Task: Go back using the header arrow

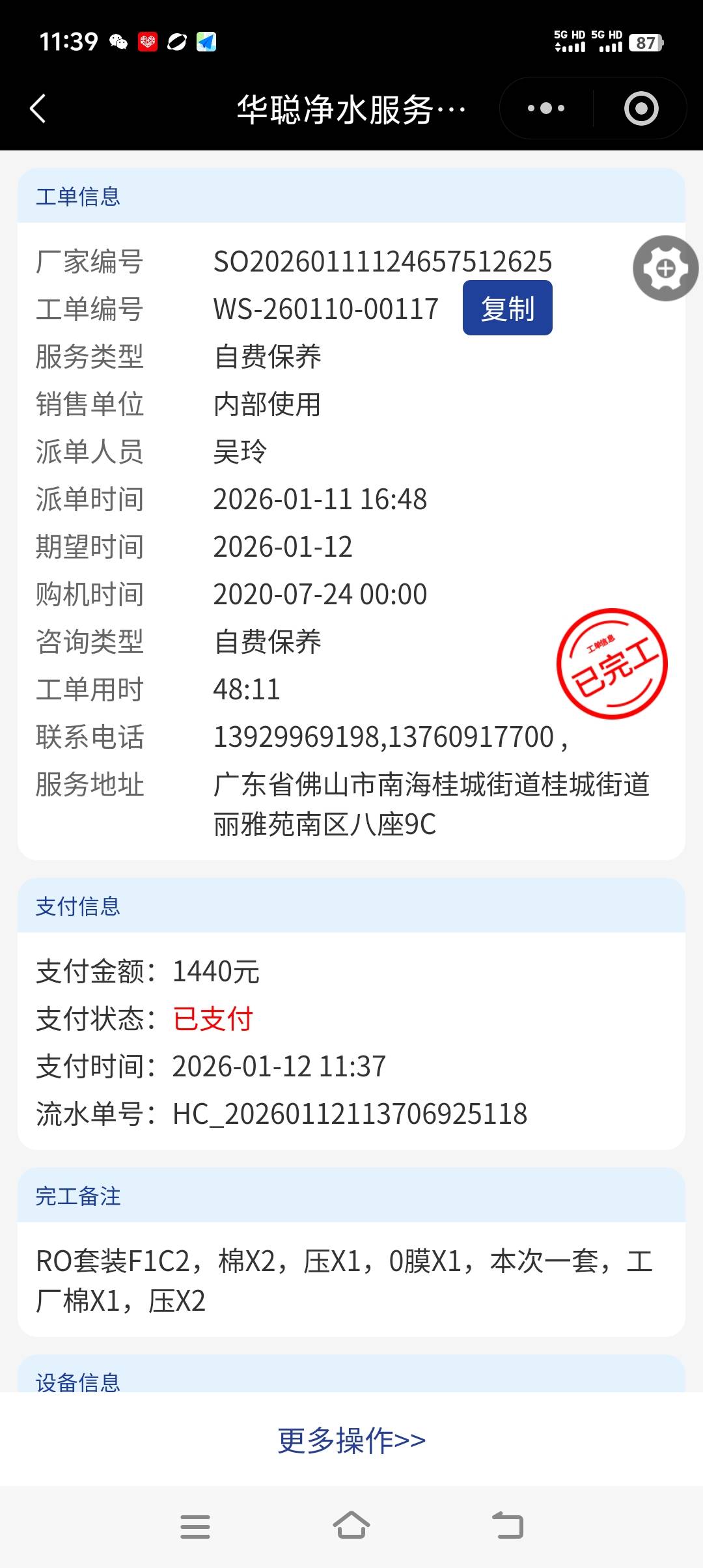Action: 38,108
